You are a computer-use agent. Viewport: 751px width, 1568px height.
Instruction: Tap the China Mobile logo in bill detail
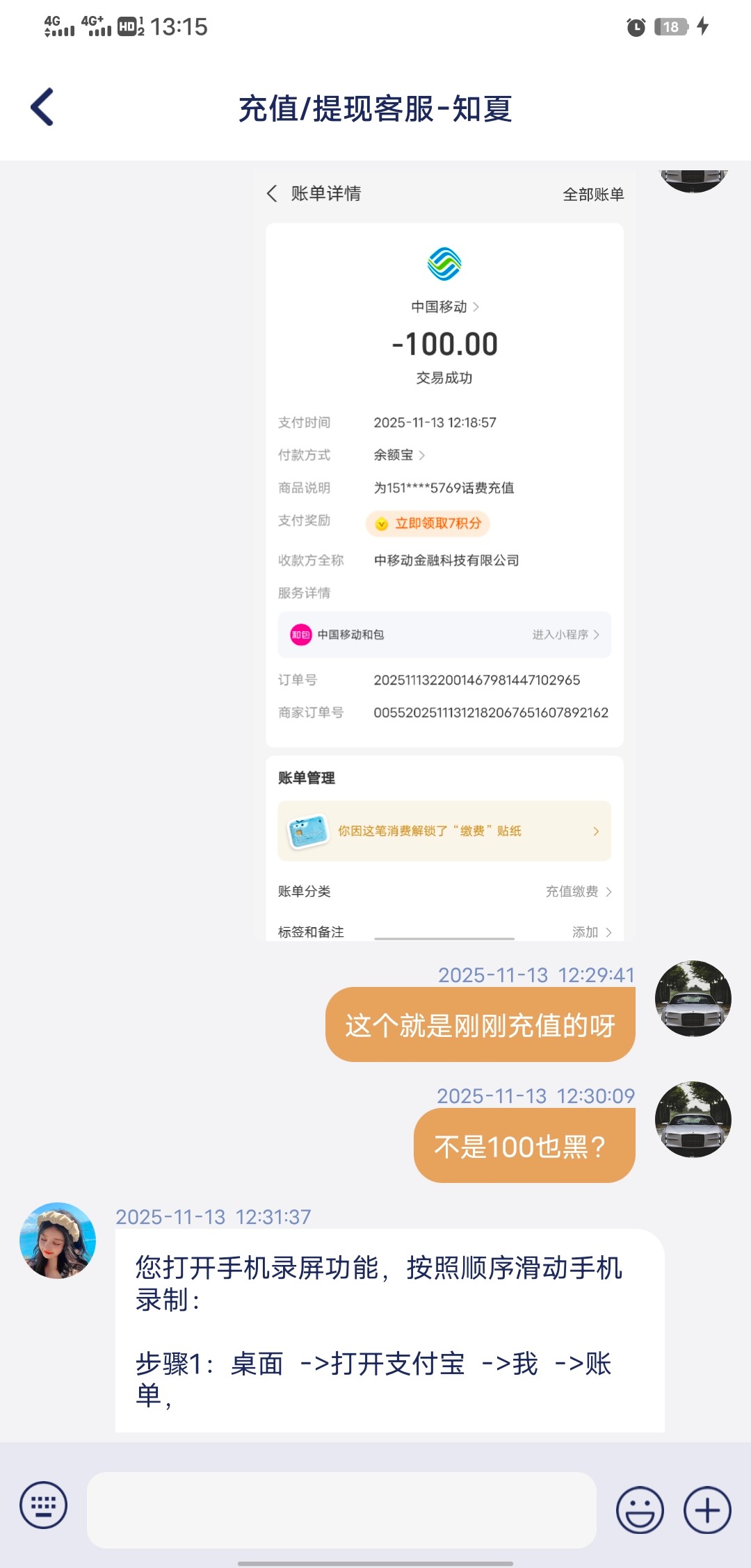pos(444,266)
